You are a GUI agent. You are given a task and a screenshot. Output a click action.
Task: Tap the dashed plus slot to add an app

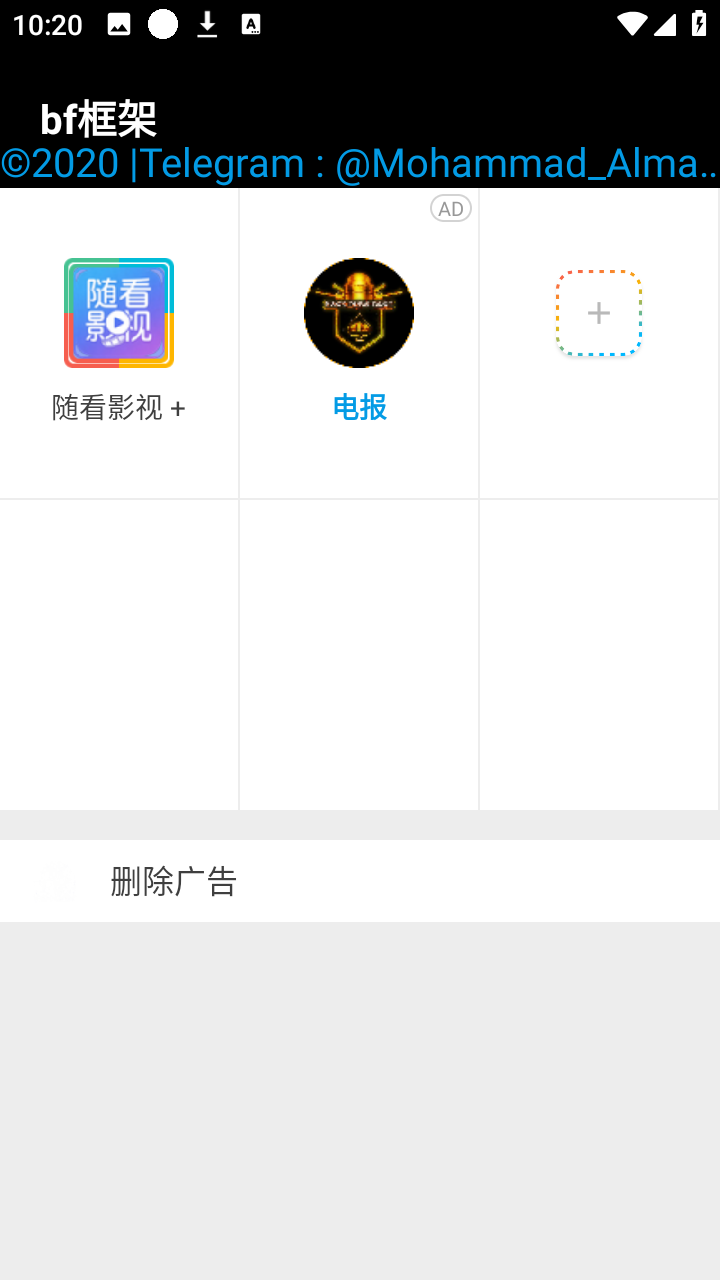tap(598, 313)
